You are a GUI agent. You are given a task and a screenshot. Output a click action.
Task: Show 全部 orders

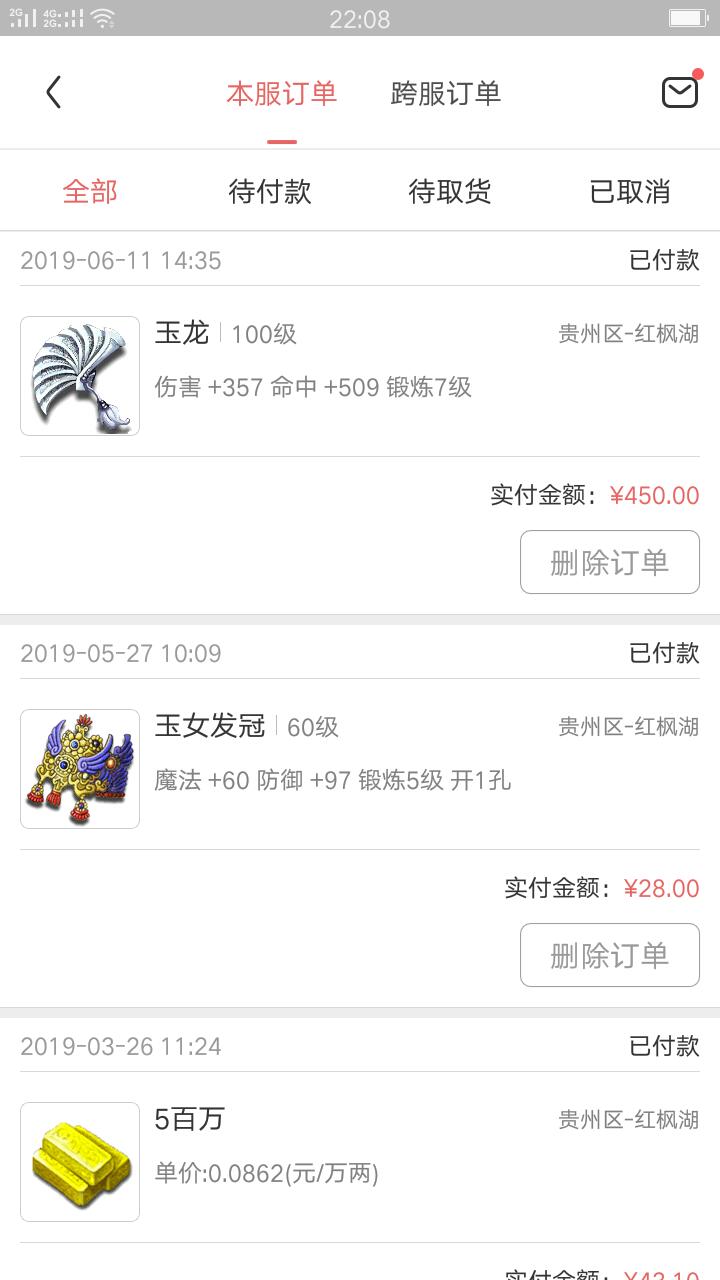coord(90,191)
